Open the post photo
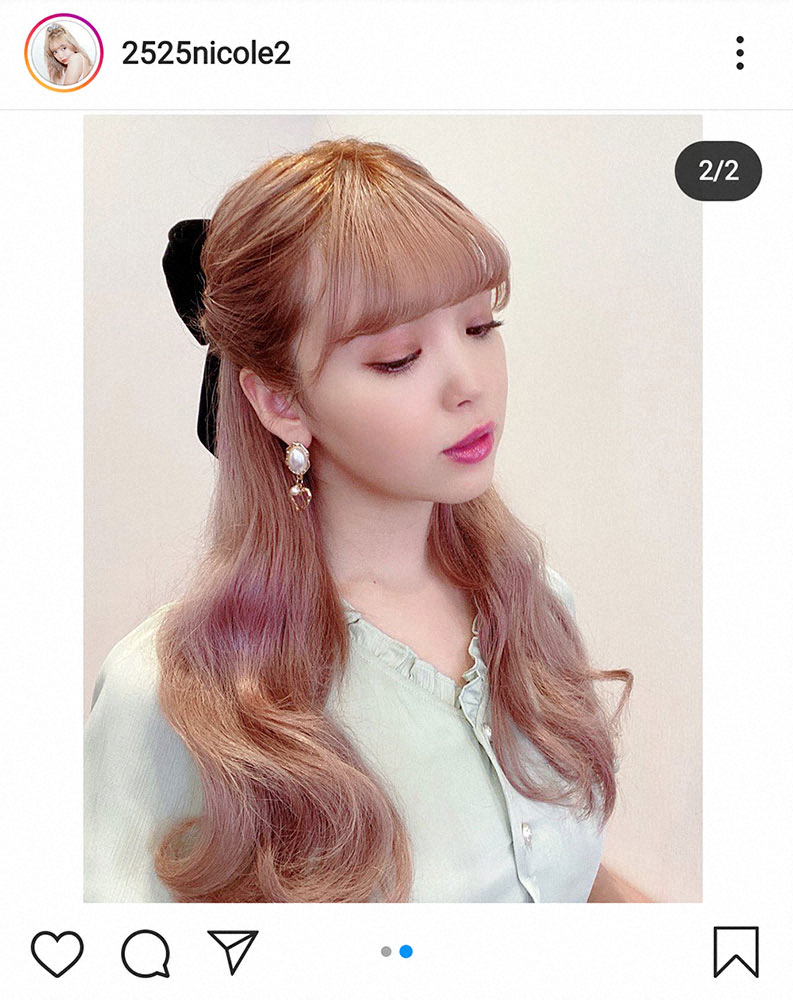793x1000 pixels. click(392, 508)
